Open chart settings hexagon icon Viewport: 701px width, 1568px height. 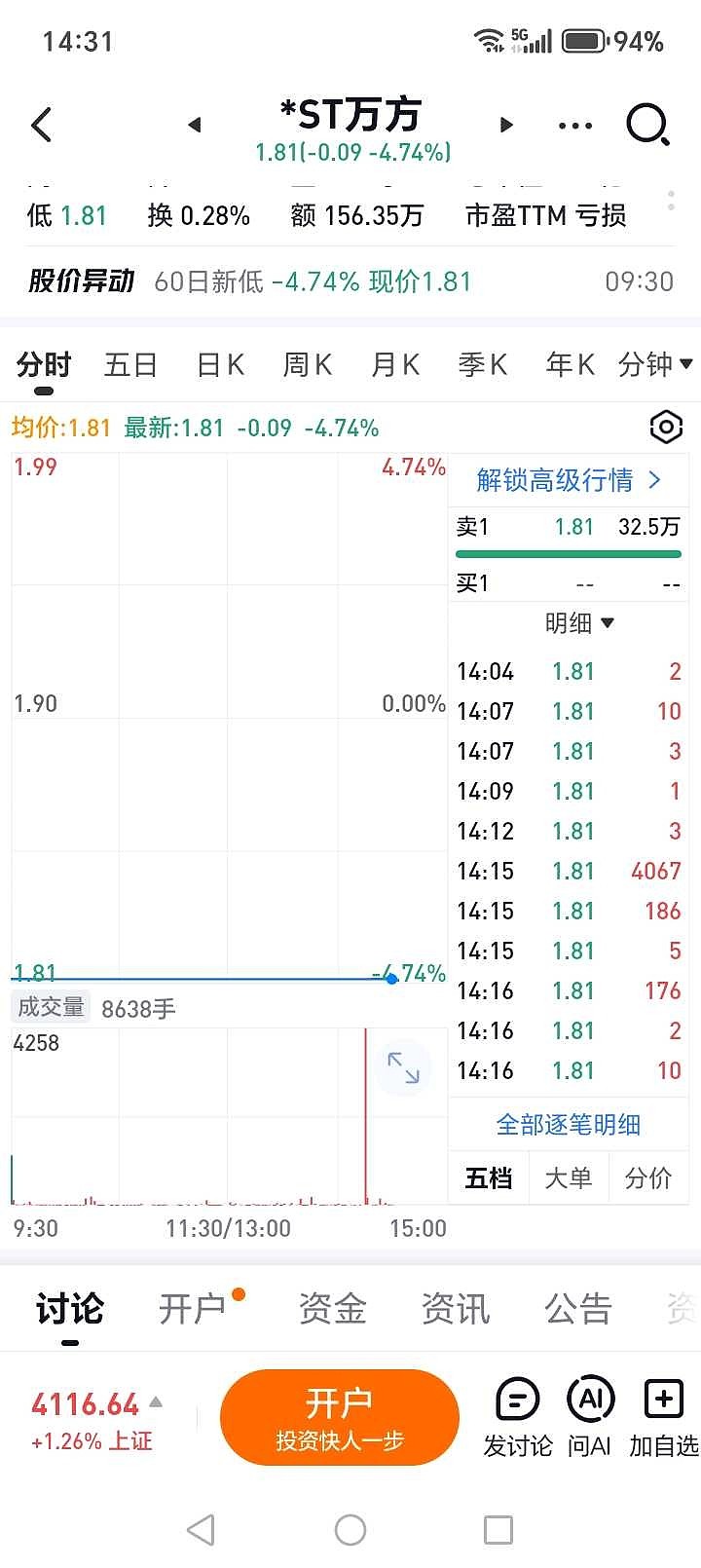click(x=666, y=427)
